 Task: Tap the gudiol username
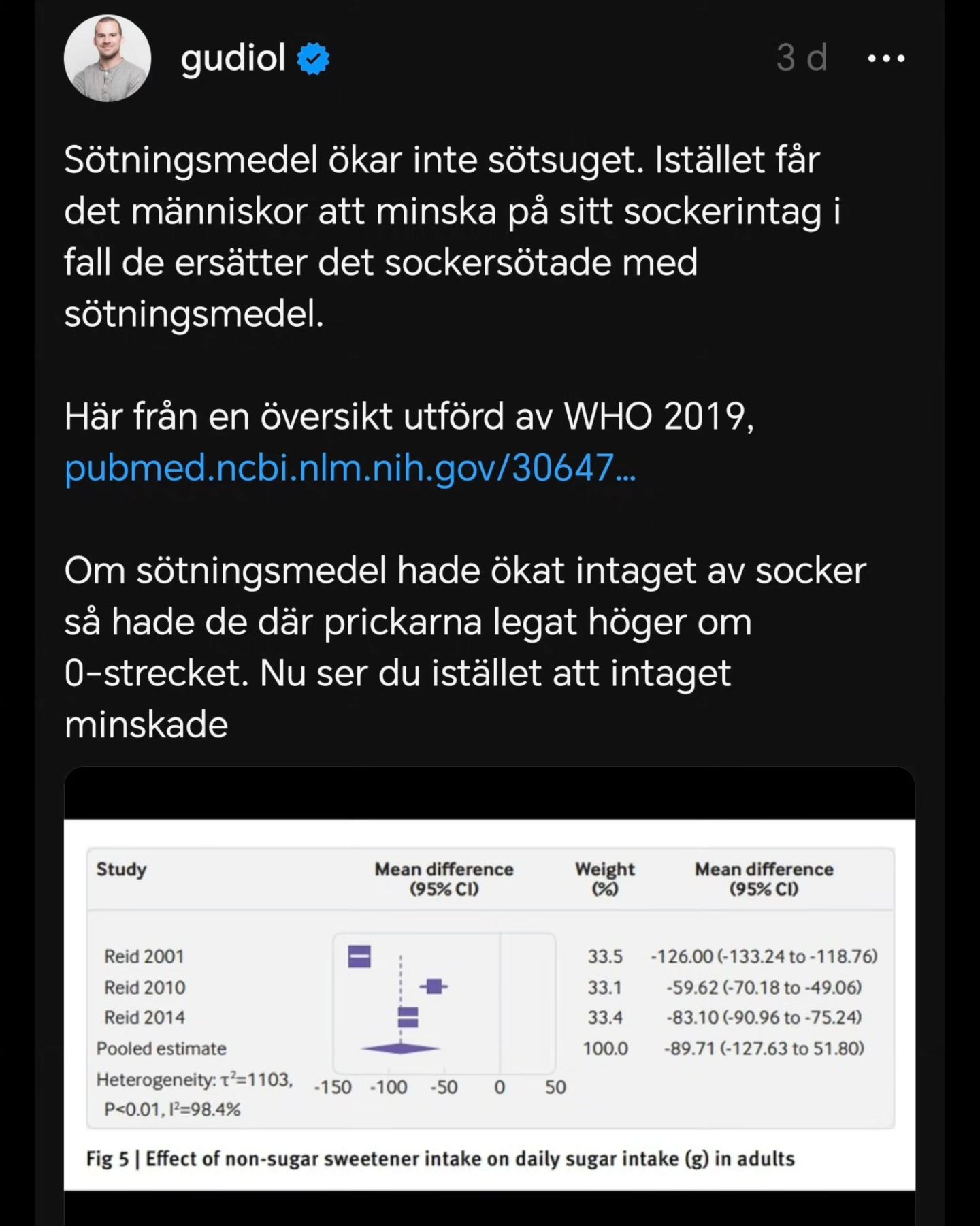coord(233,59)
